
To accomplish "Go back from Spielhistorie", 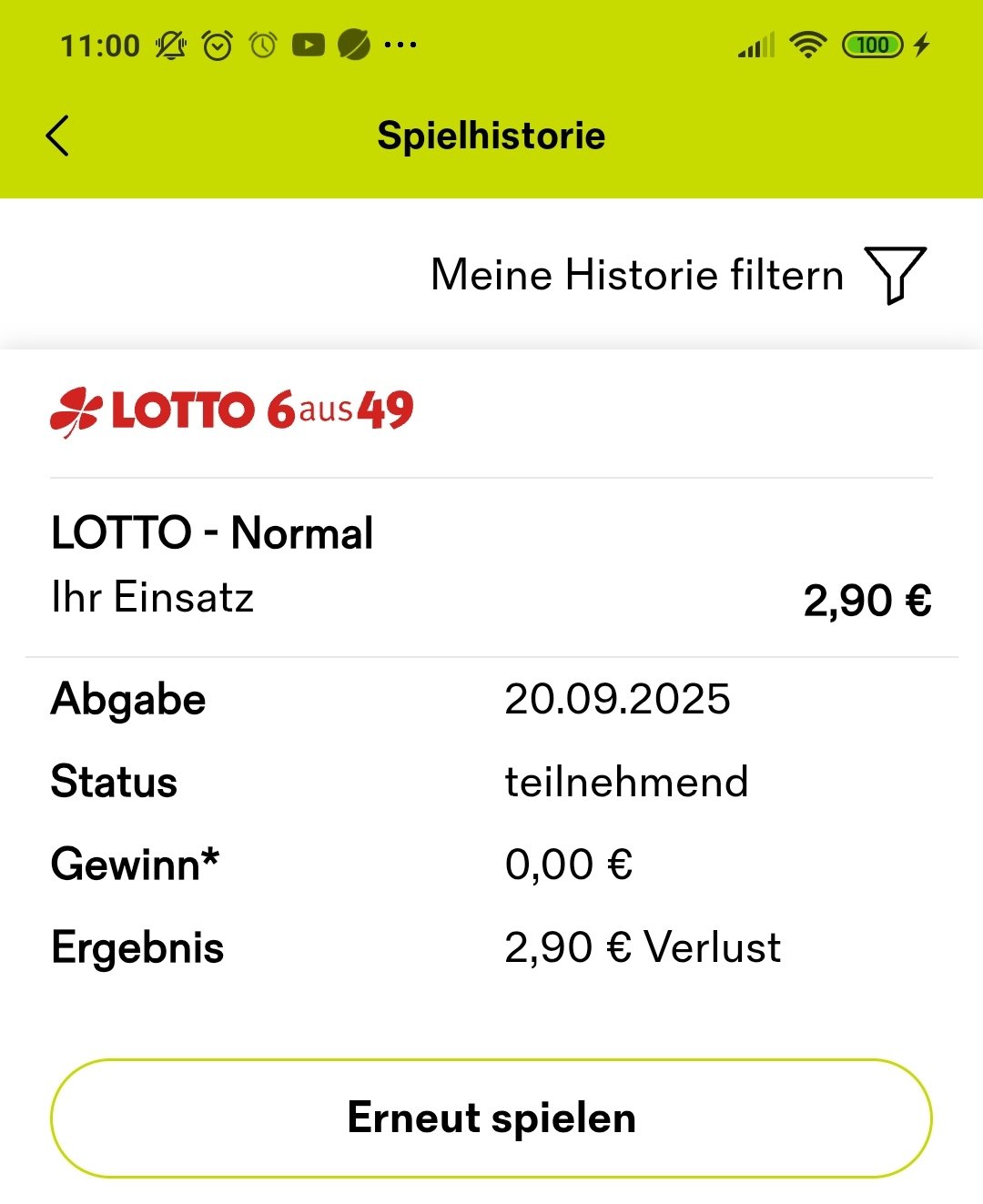I will coord(57,137).
